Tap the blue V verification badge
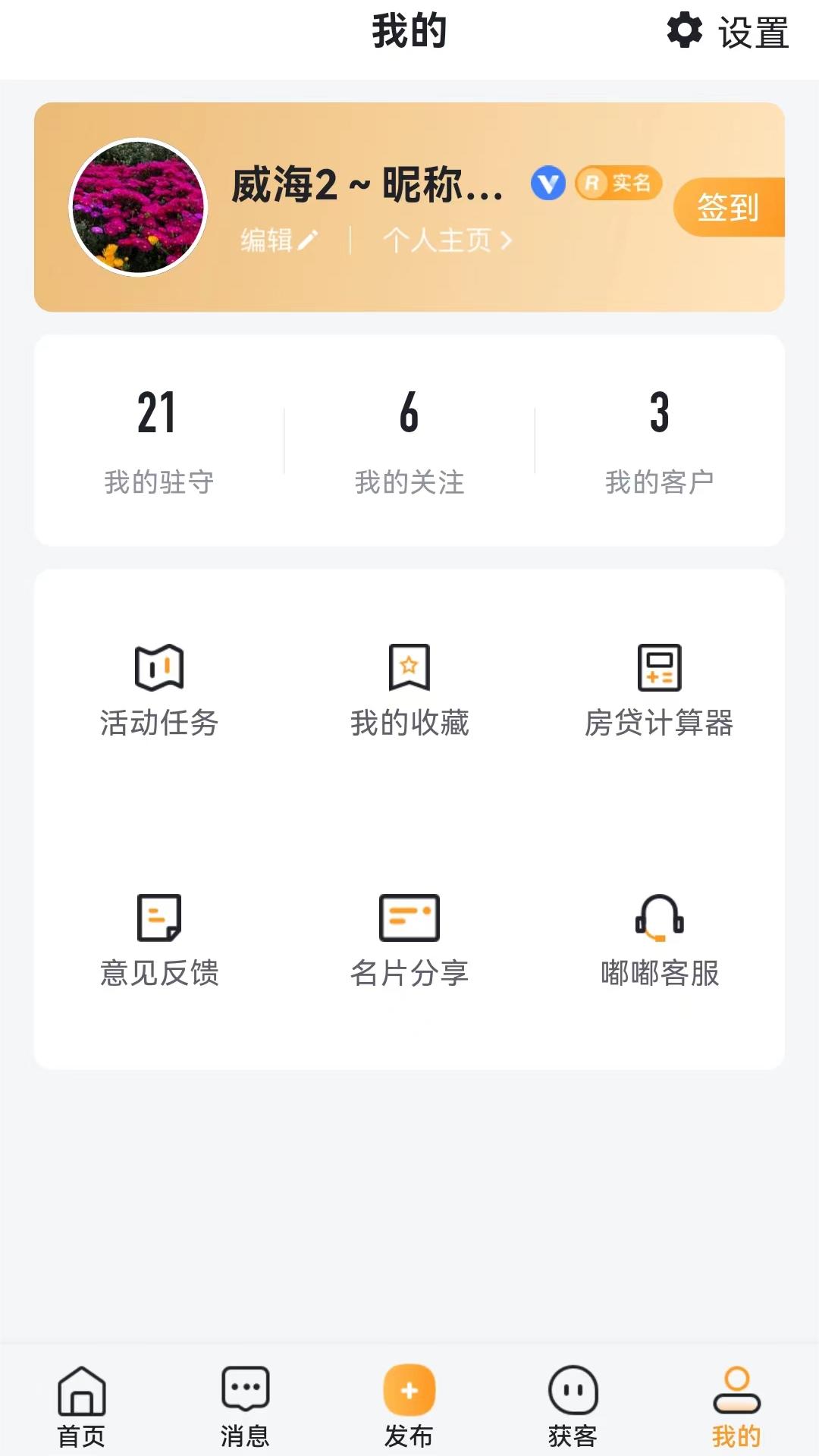This screenshot has height=1456, width=819. pyautogui.click(x=548, y=184)
